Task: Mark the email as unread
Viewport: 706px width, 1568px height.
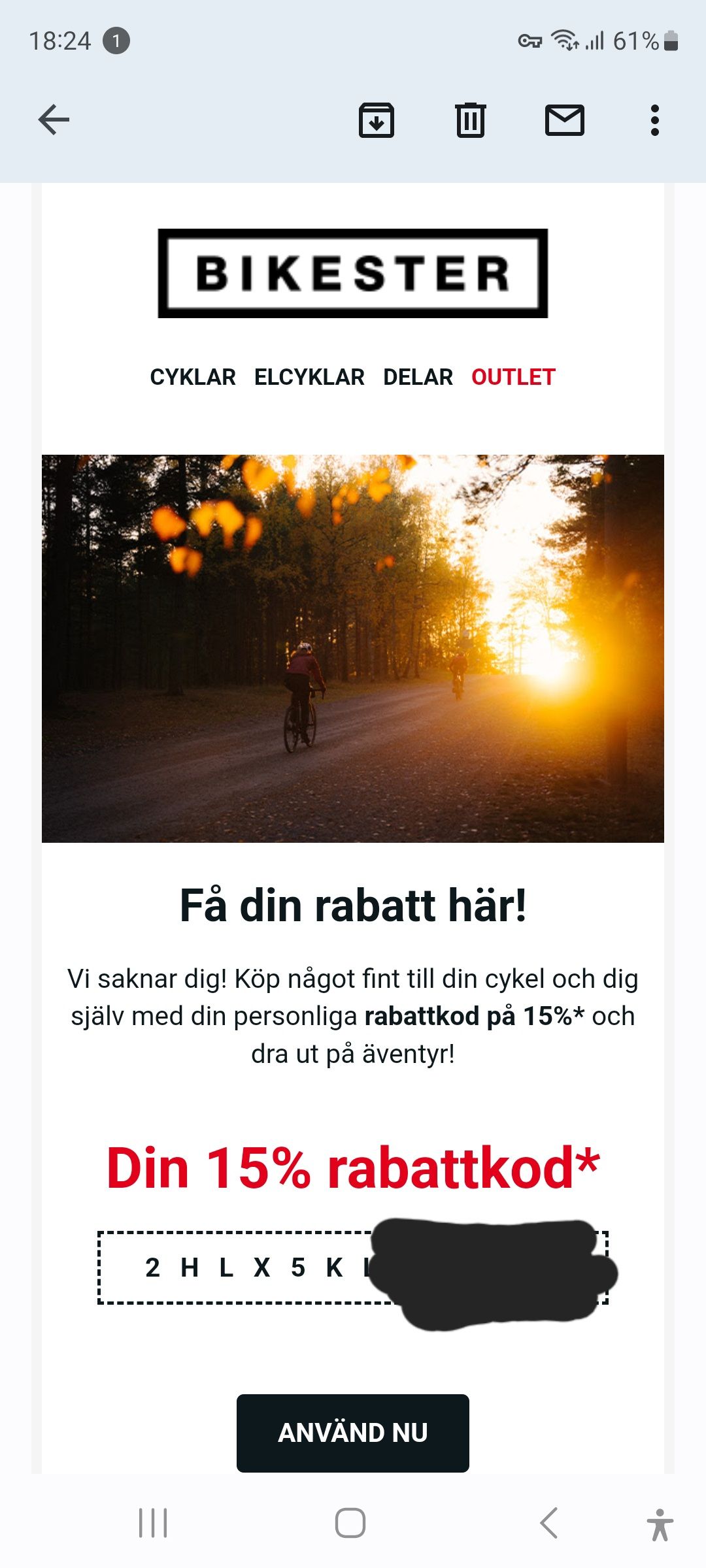Action: tap(564, 120)
